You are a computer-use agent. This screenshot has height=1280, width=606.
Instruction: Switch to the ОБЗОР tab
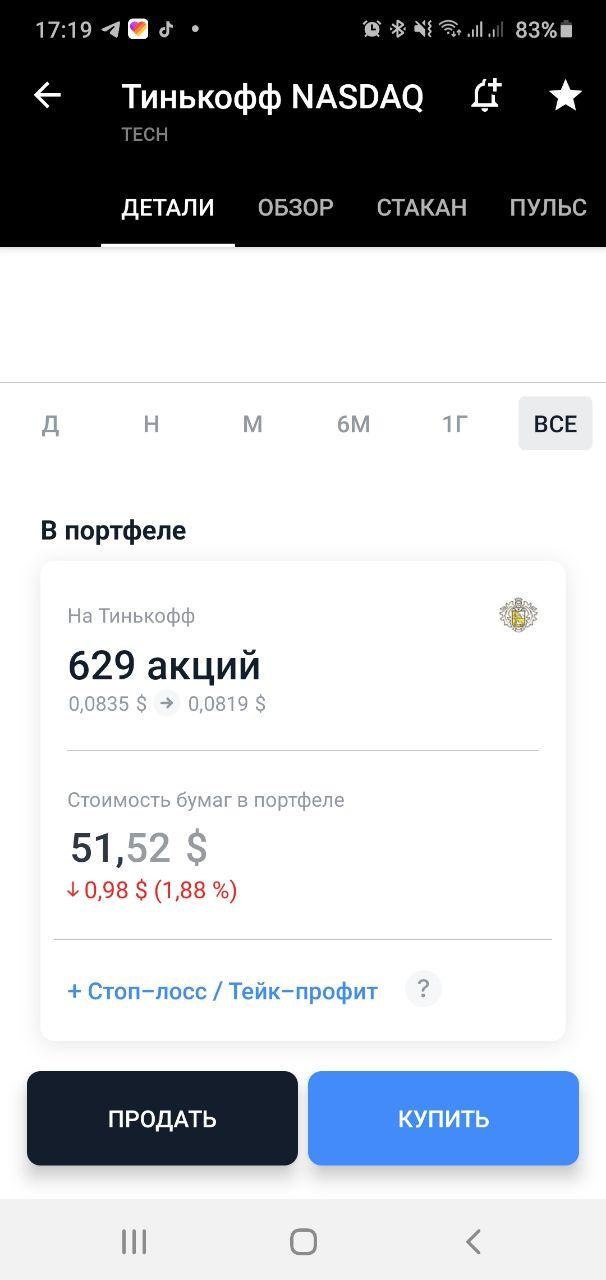(295, 207)
